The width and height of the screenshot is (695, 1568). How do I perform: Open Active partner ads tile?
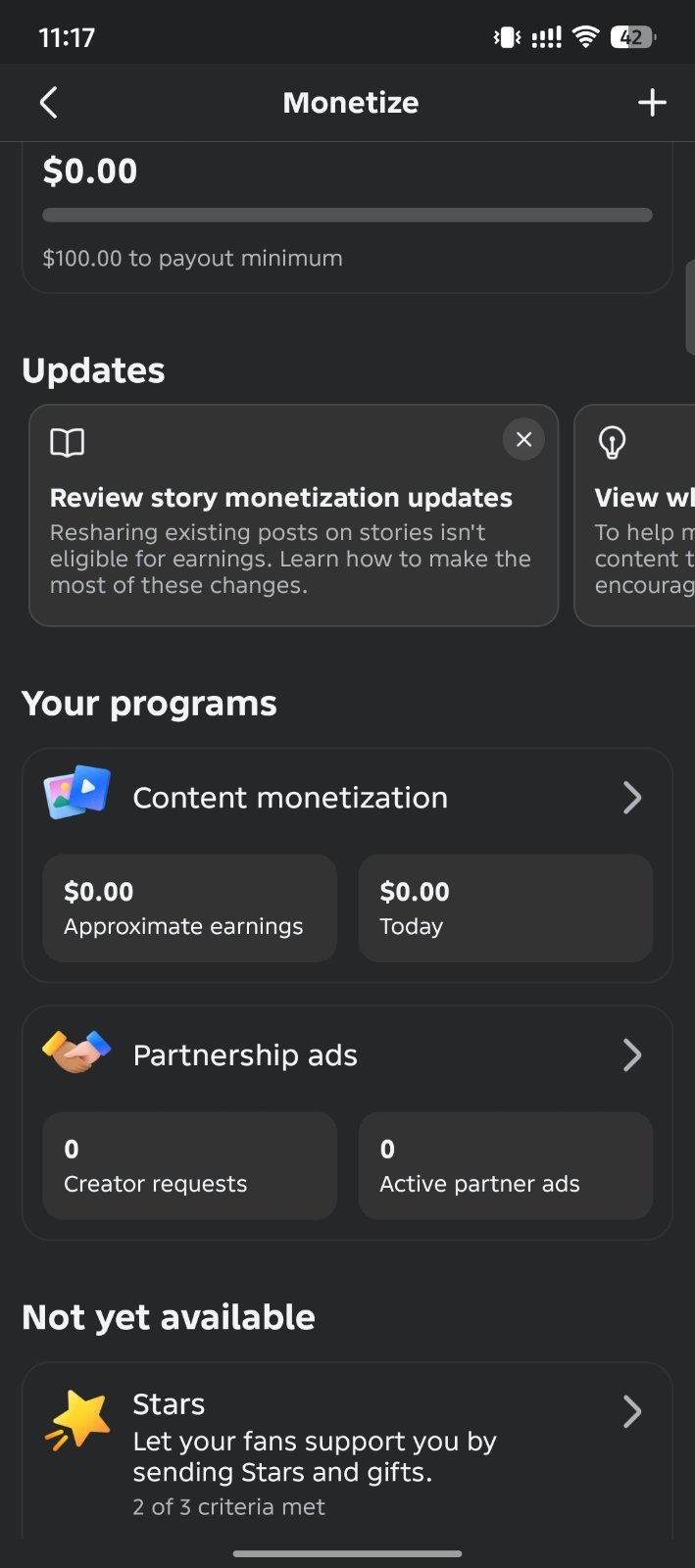[505, 1165]
